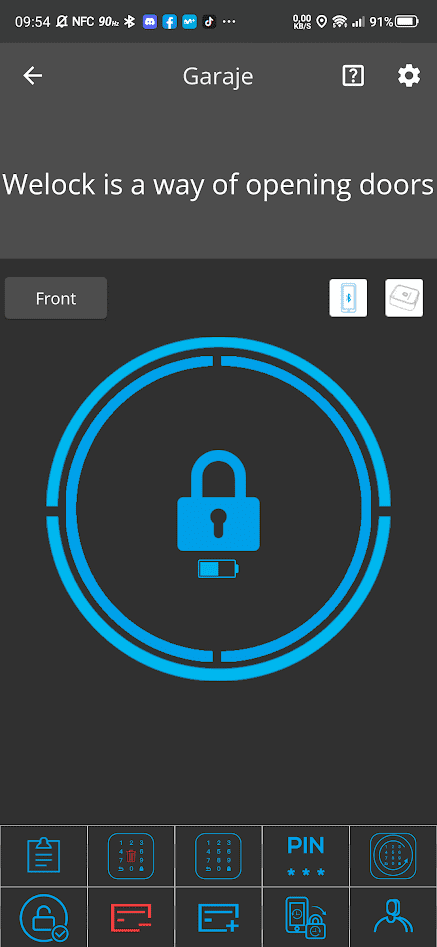Open the keypad with the red trash icon

click(131, 856)
